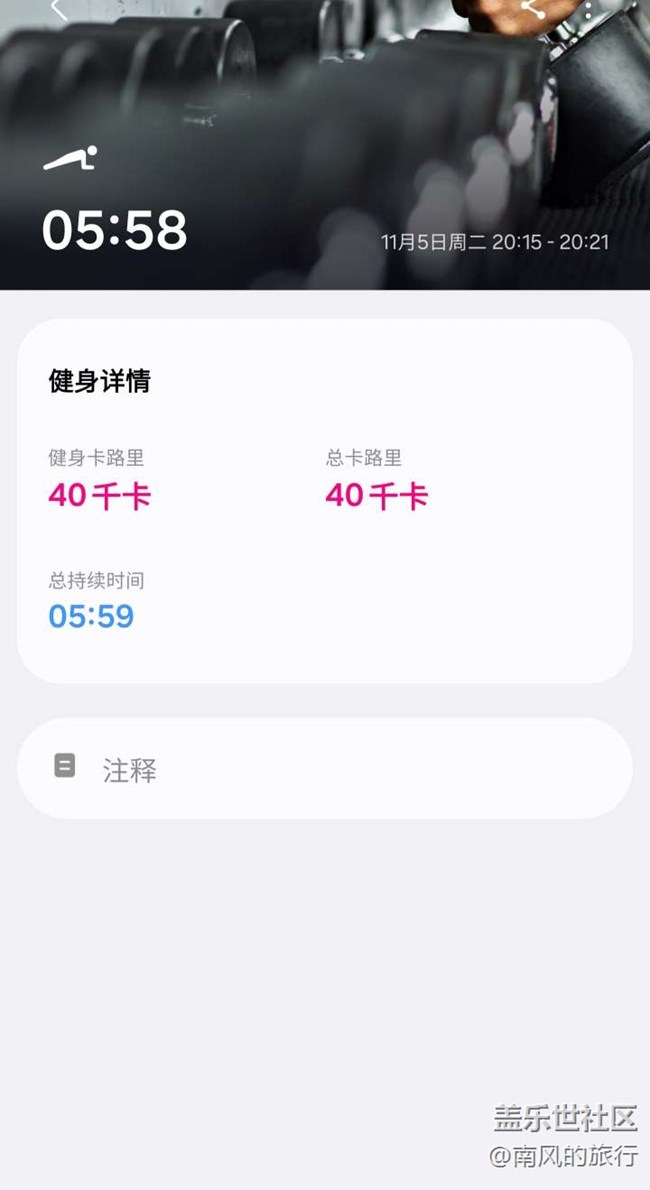The width and height of the screenshot is (650, 1190).
Task: Open the overflow menu
Action: (x=588, y=8)
